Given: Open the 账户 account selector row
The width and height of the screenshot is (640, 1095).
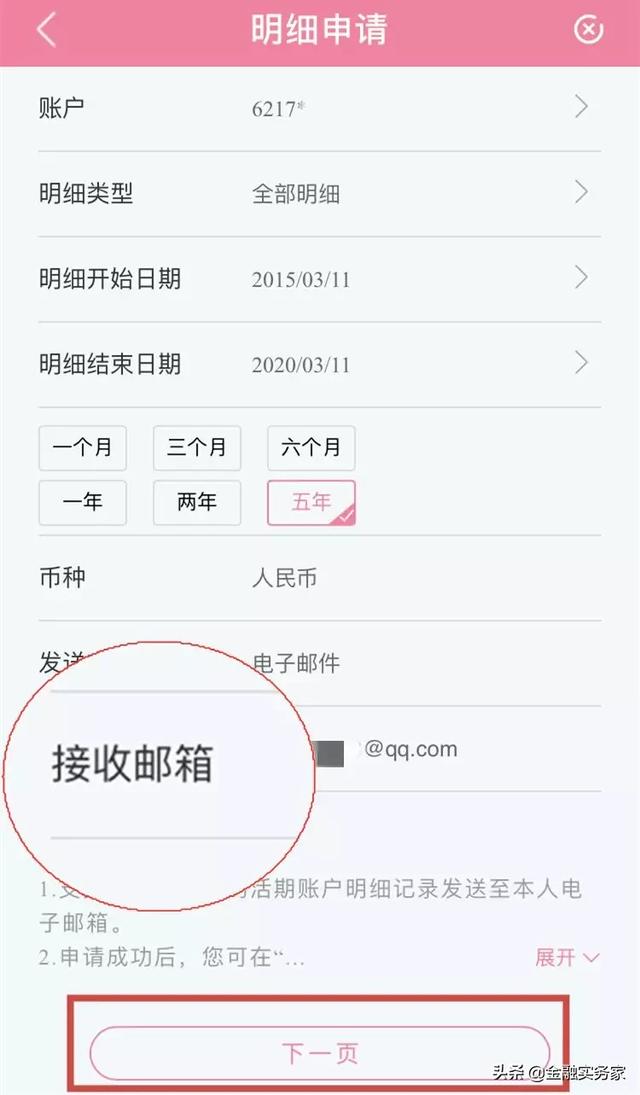Looking at the screenshot, I should [320, 108].
